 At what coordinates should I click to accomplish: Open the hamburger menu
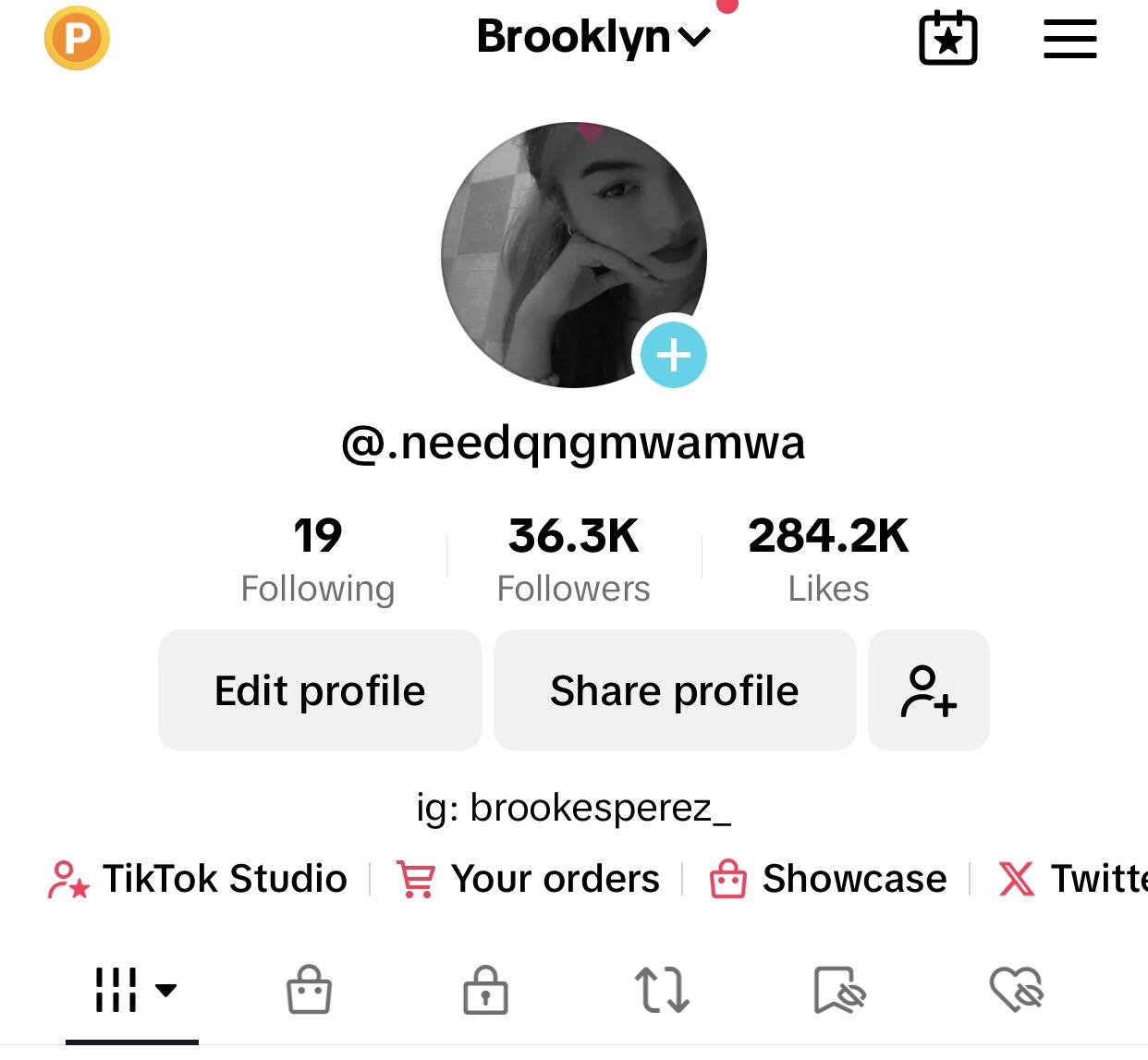tap(1069, 39)
